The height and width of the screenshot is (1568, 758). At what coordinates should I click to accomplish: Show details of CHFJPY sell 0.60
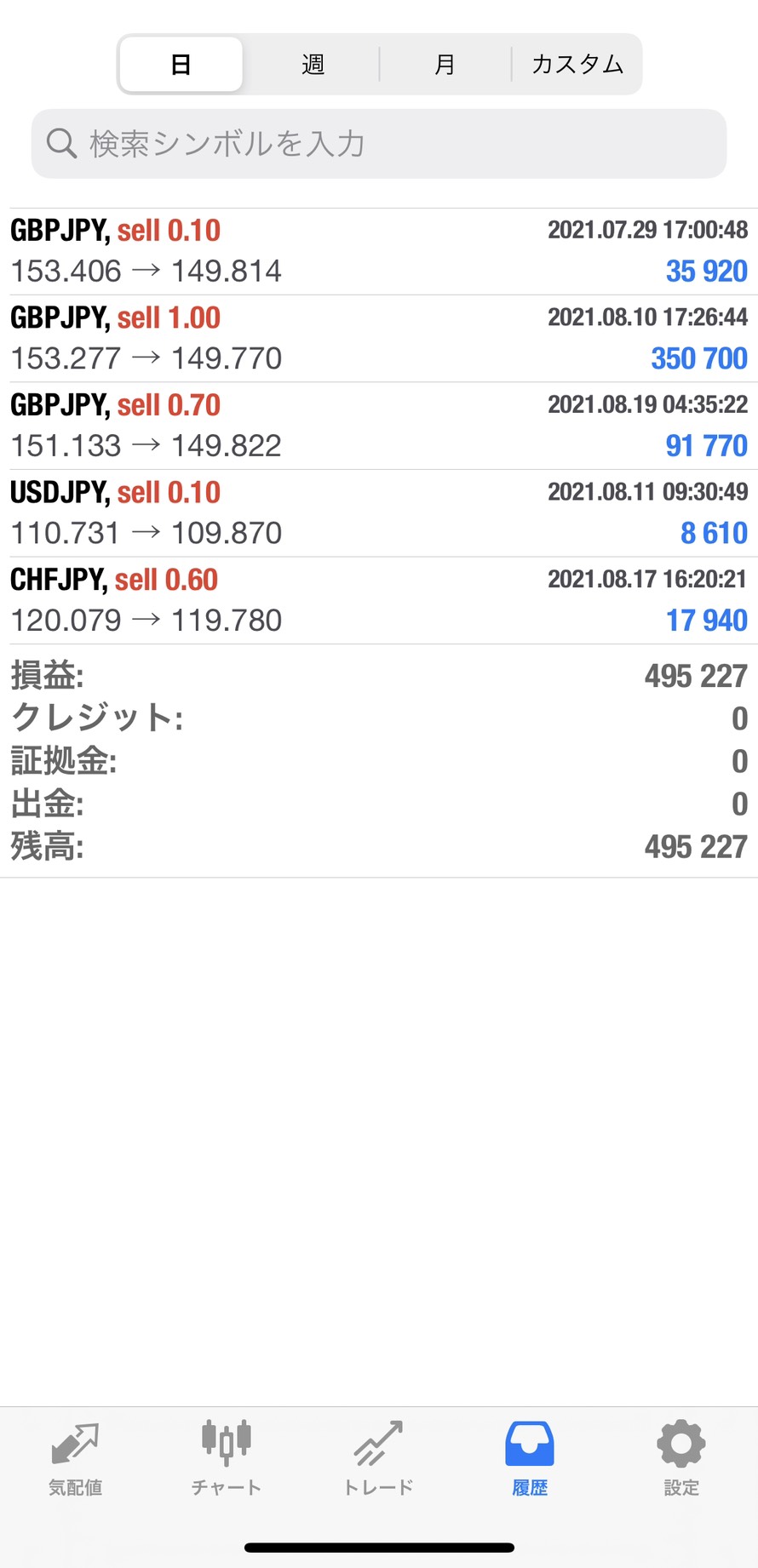click(379, 600)
